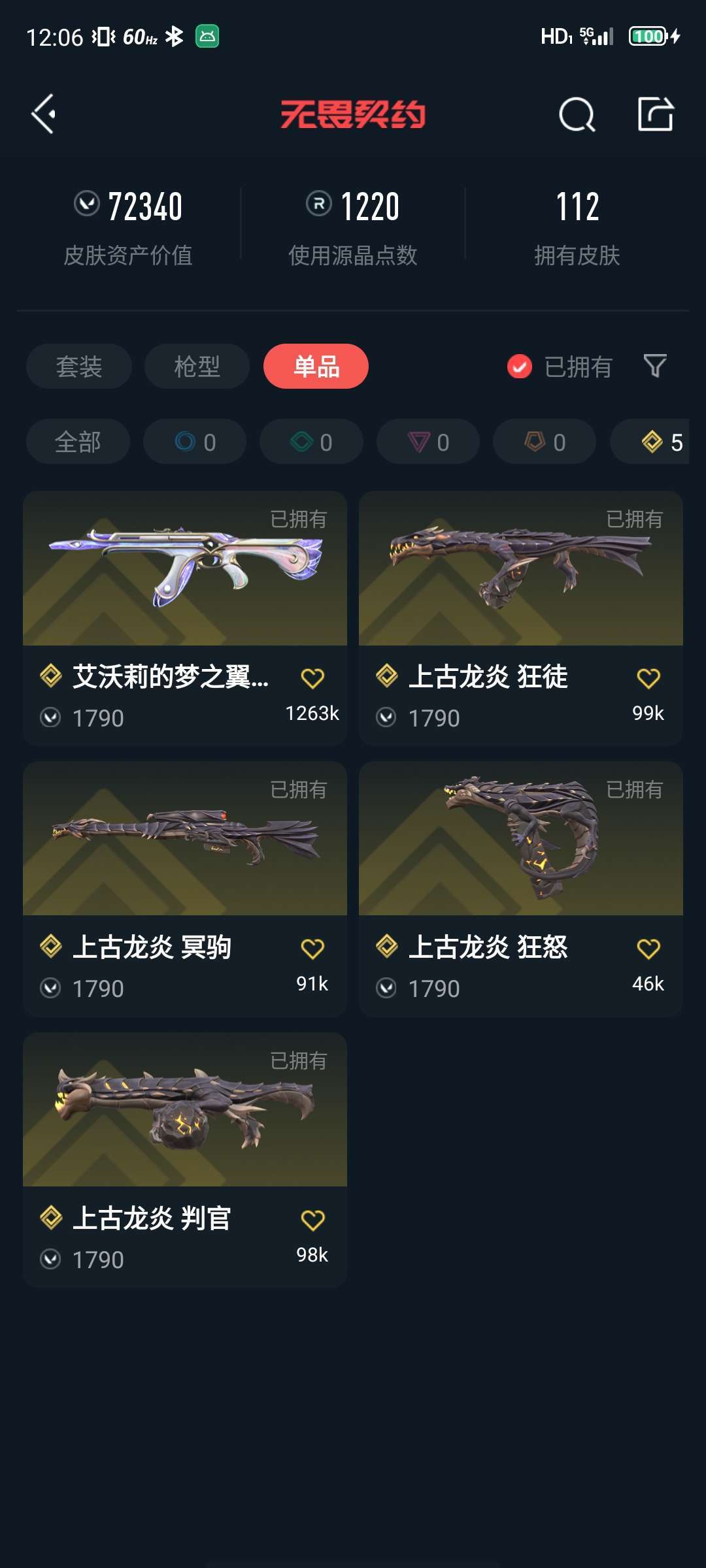The height and width of the screenshot is (1568, 706).
Task: Open the 上古龙炎 狂徒 skin card
Action: pos(521,618)
